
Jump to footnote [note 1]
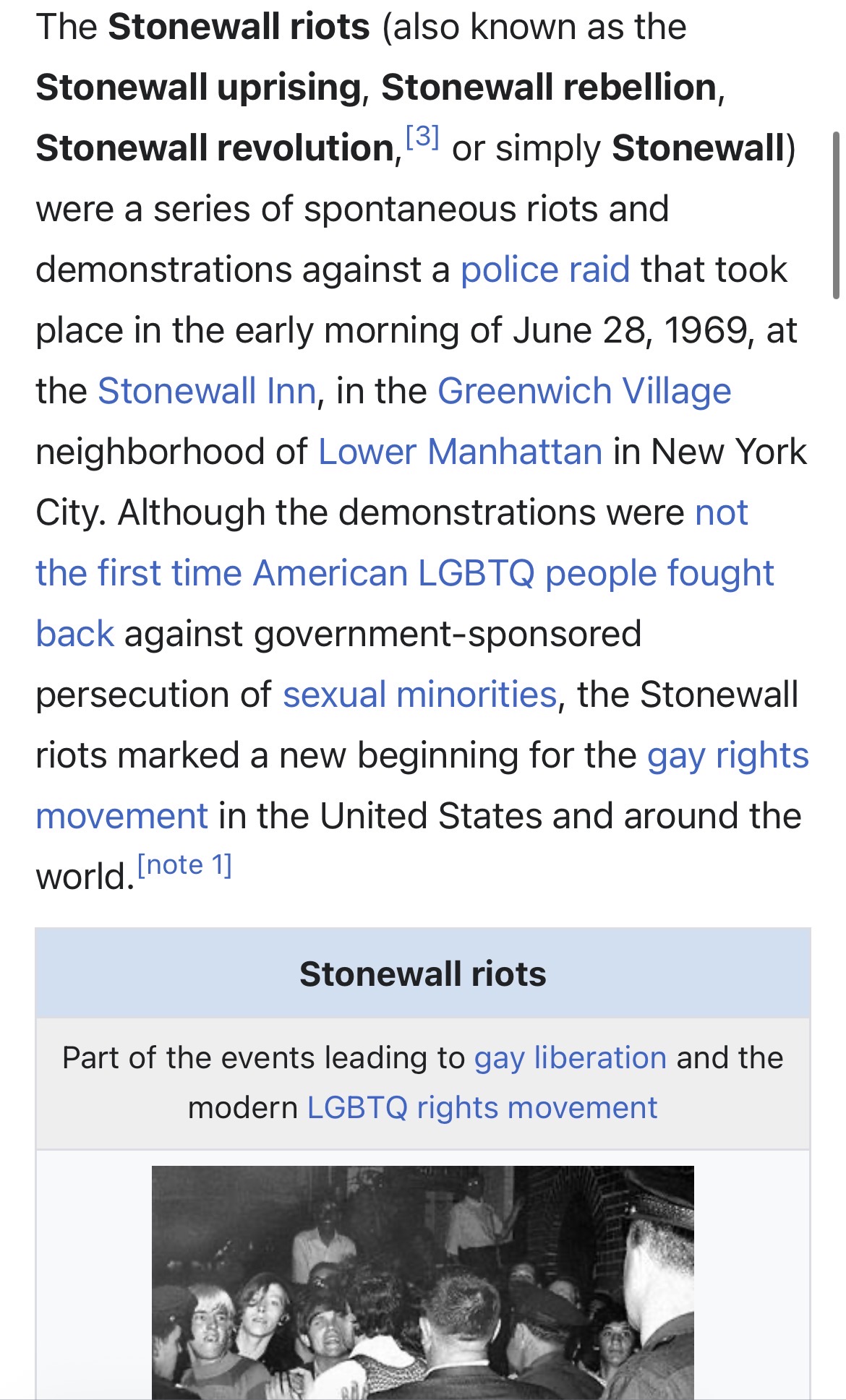184,865
